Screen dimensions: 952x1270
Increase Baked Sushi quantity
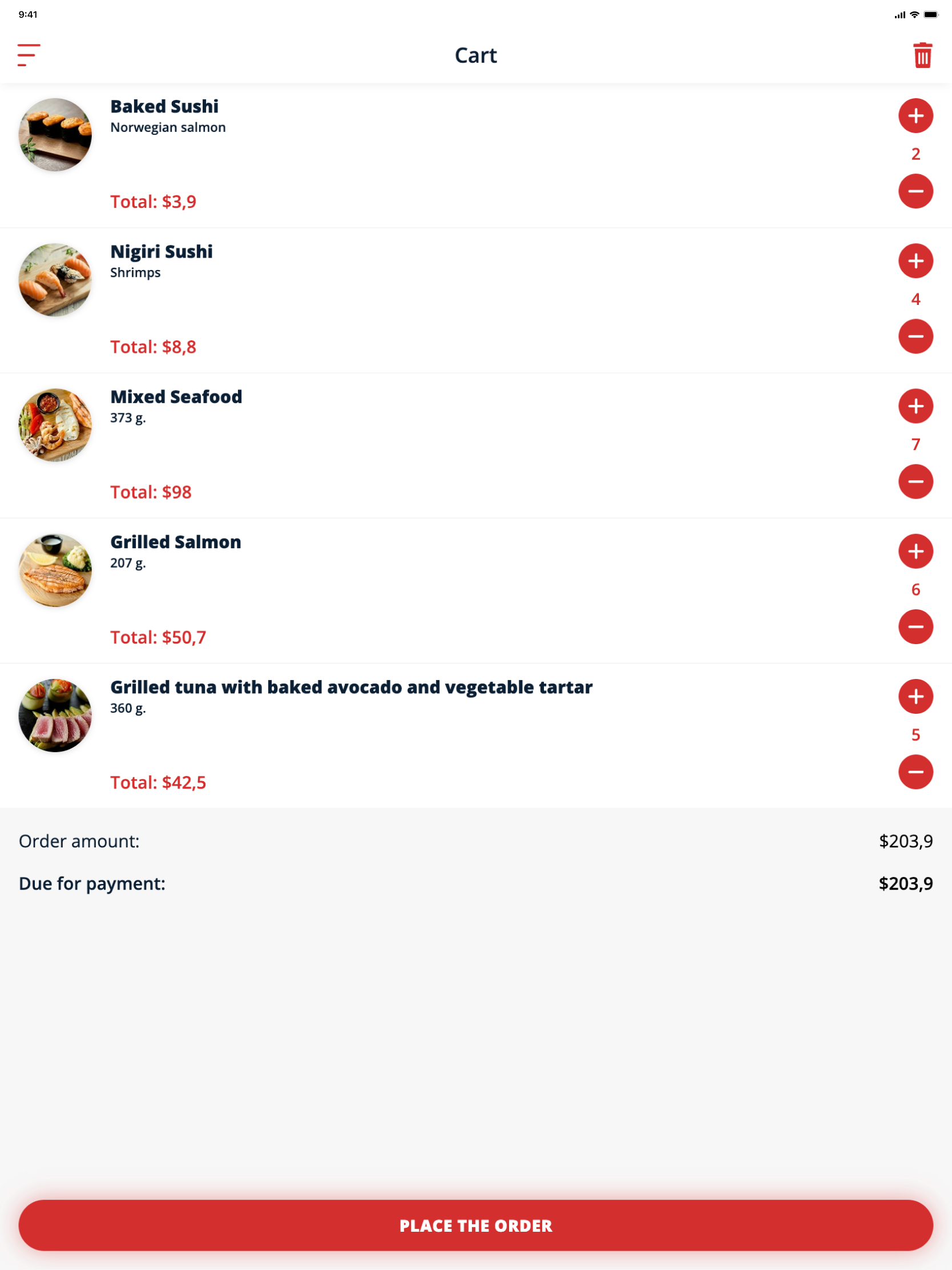(x=915, y=115)
